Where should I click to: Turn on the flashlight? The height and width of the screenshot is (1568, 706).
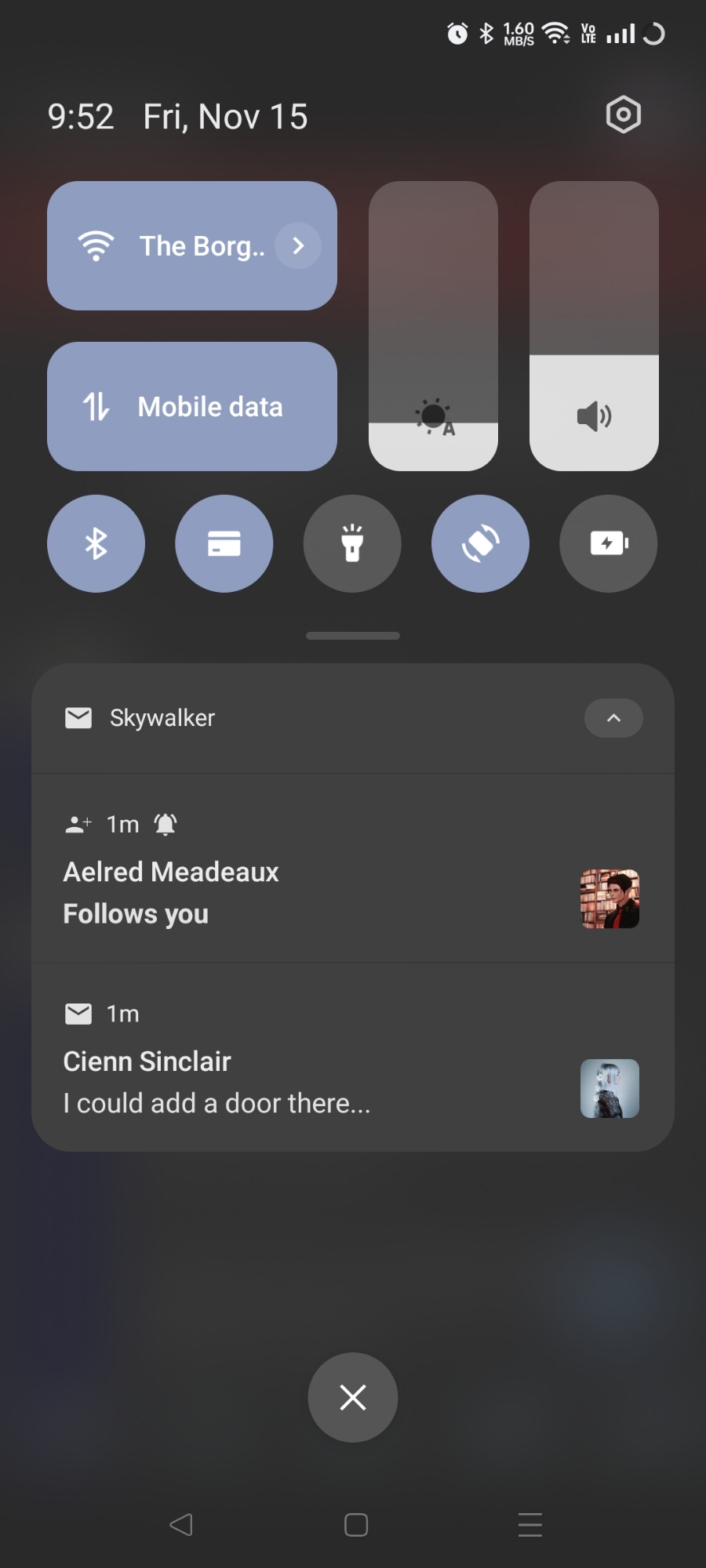point(352,543)
